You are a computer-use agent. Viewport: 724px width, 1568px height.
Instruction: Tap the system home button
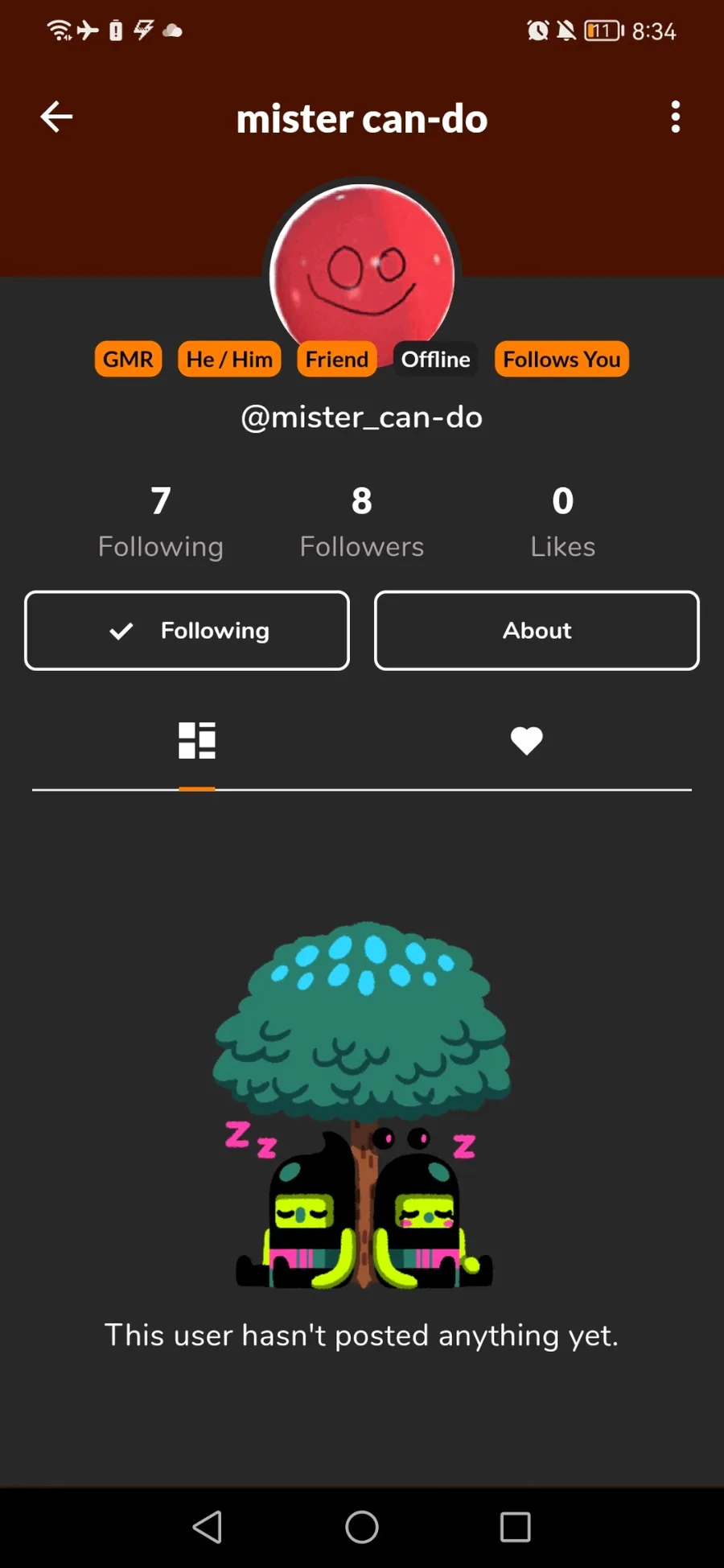pos(362,1526)
